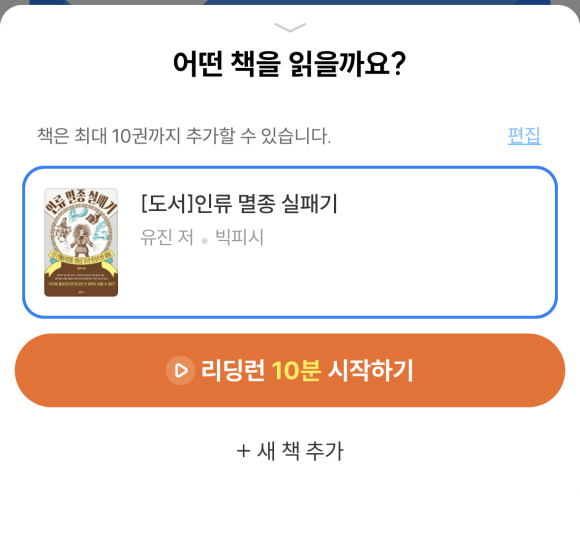The image size is (580, 546).
Task: Select the 인류 멸종 실패기 book card
Action: 290,242
